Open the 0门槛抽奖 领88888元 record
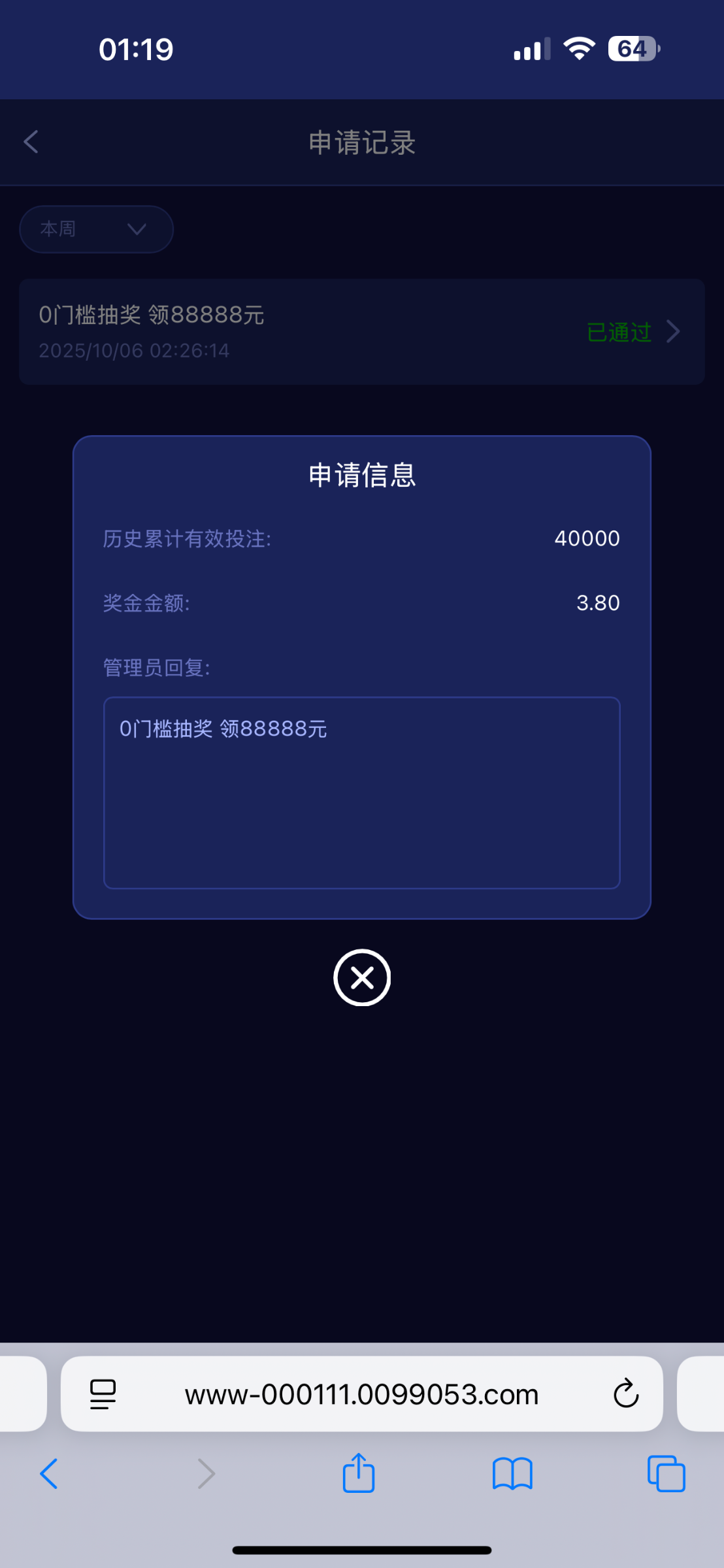This screenshot has width=724, height=1568. coord(361,332)
